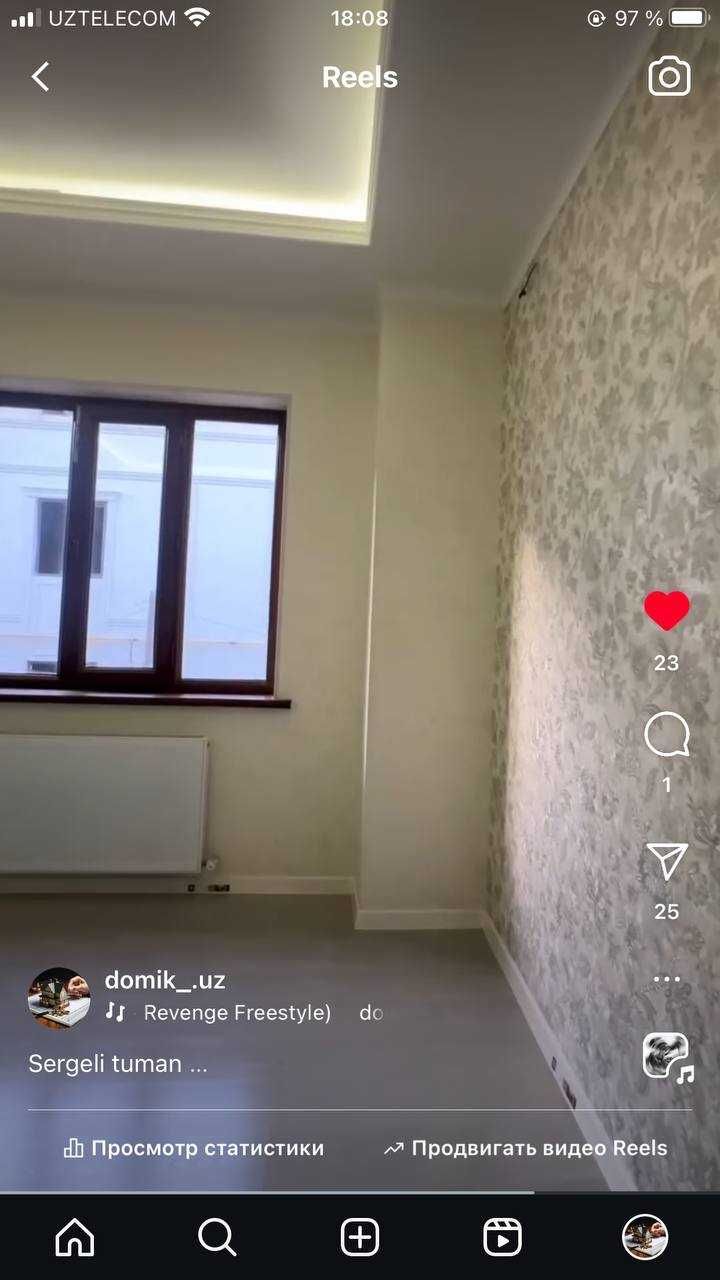The height and width of the screenshot is (1280, 720).
Task: Open the domik_.uz profile
Action: [165, 980]
